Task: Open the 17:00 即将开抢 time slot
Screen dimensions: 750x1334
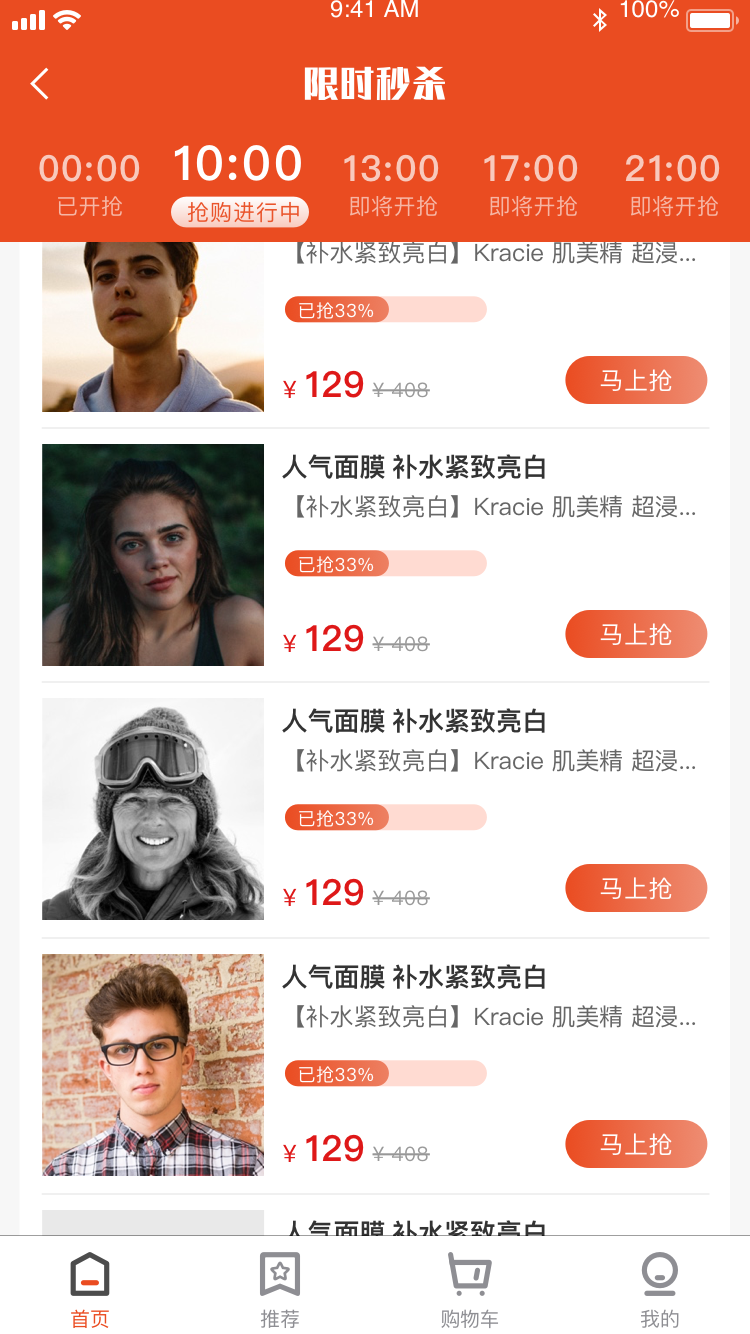Action: pyautogui.click(x=531, y=183)
